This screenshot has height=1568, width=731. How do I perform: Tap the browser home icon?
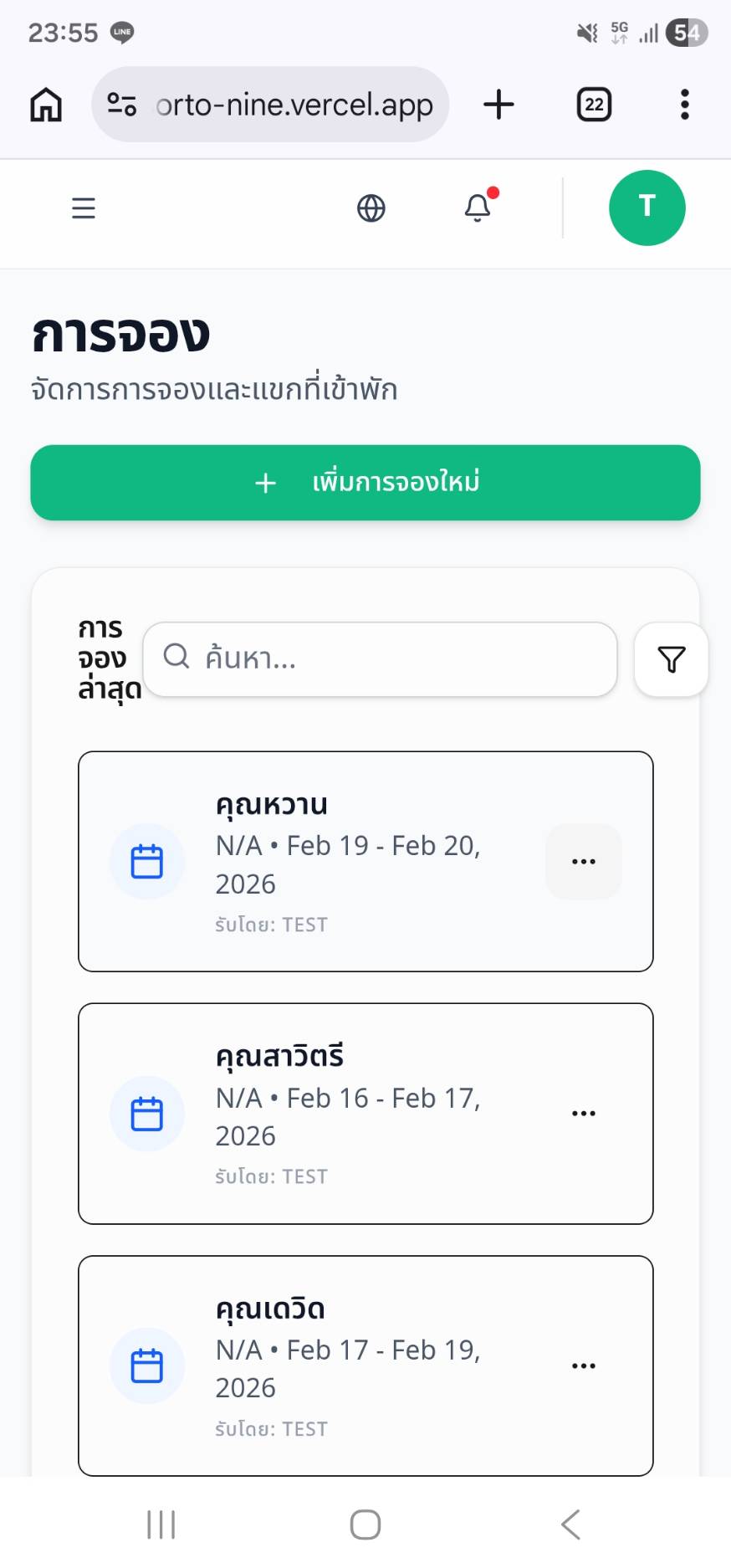(x=45, y=104)
